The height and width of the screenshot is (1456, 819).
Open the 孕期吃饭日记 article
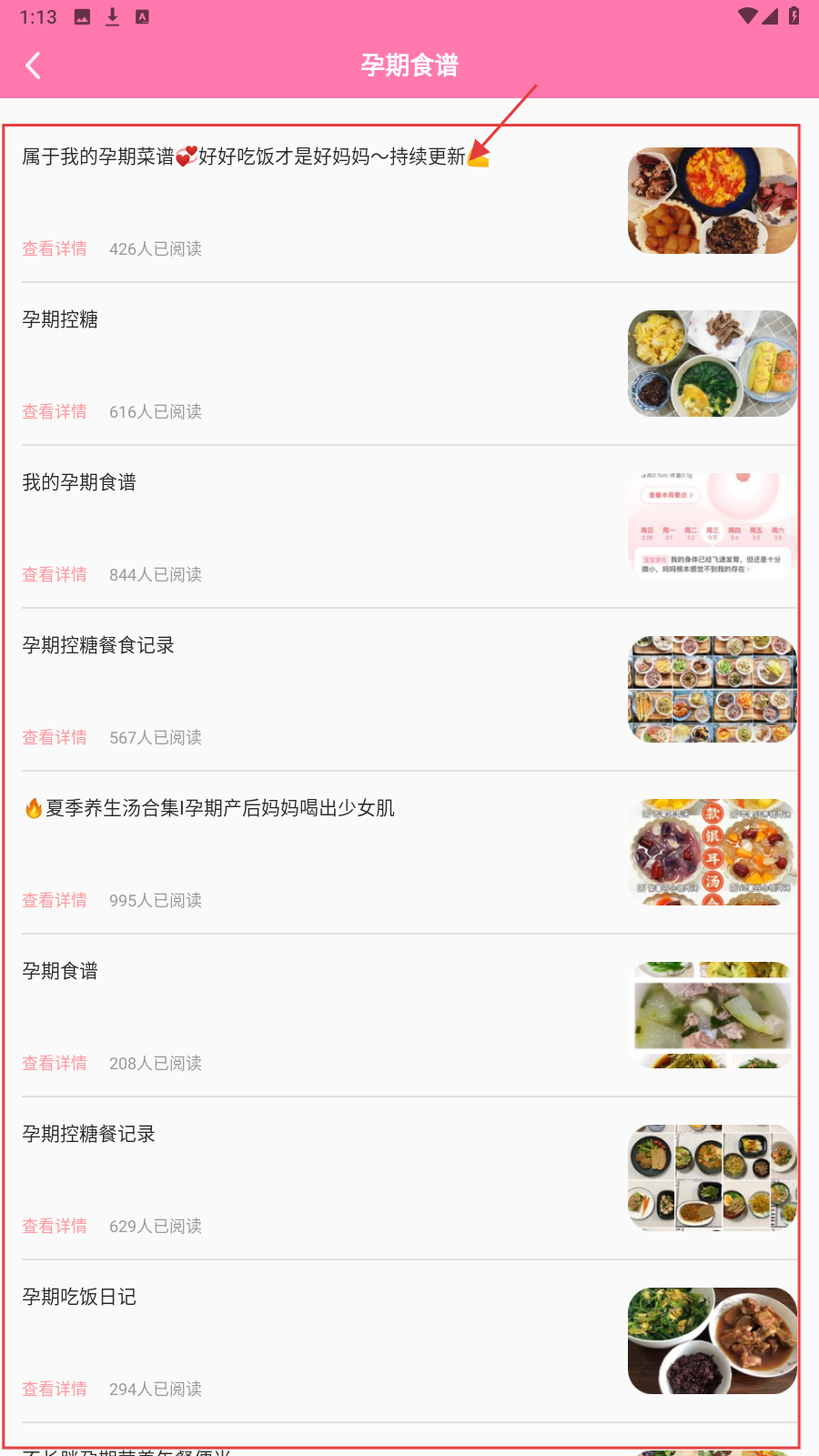(79, 1297)
